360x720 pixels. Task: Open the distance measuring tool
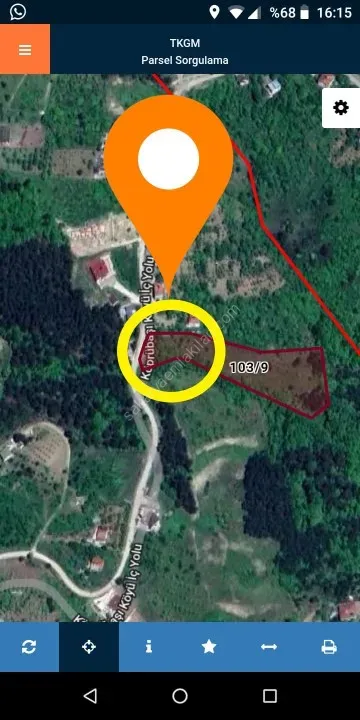click(x=269, y=647)
